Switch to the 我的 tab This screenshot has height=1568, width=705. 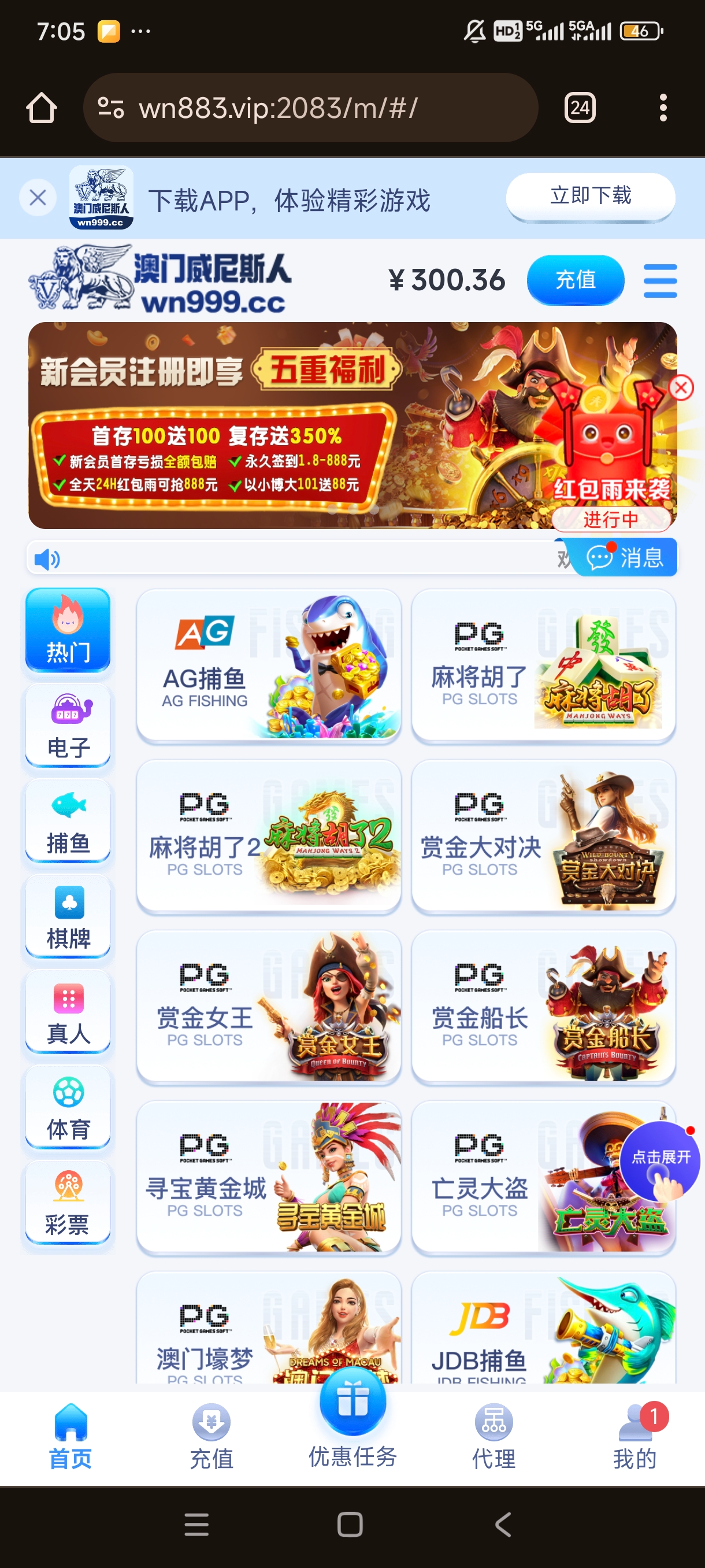pos(634,1437)
